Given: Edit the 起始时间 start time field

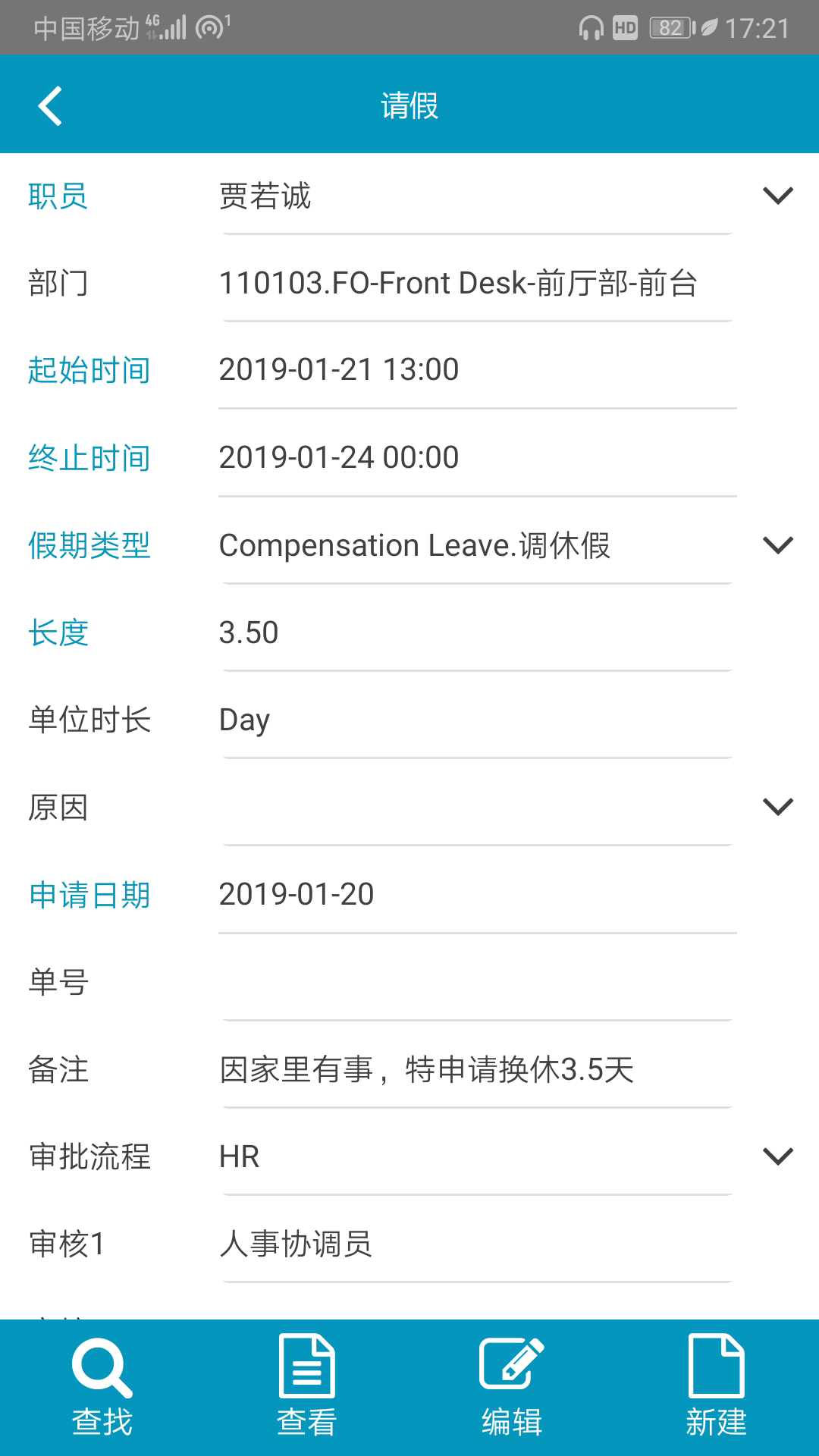Looking at the screenshot, I should click(x=476, y=370).
